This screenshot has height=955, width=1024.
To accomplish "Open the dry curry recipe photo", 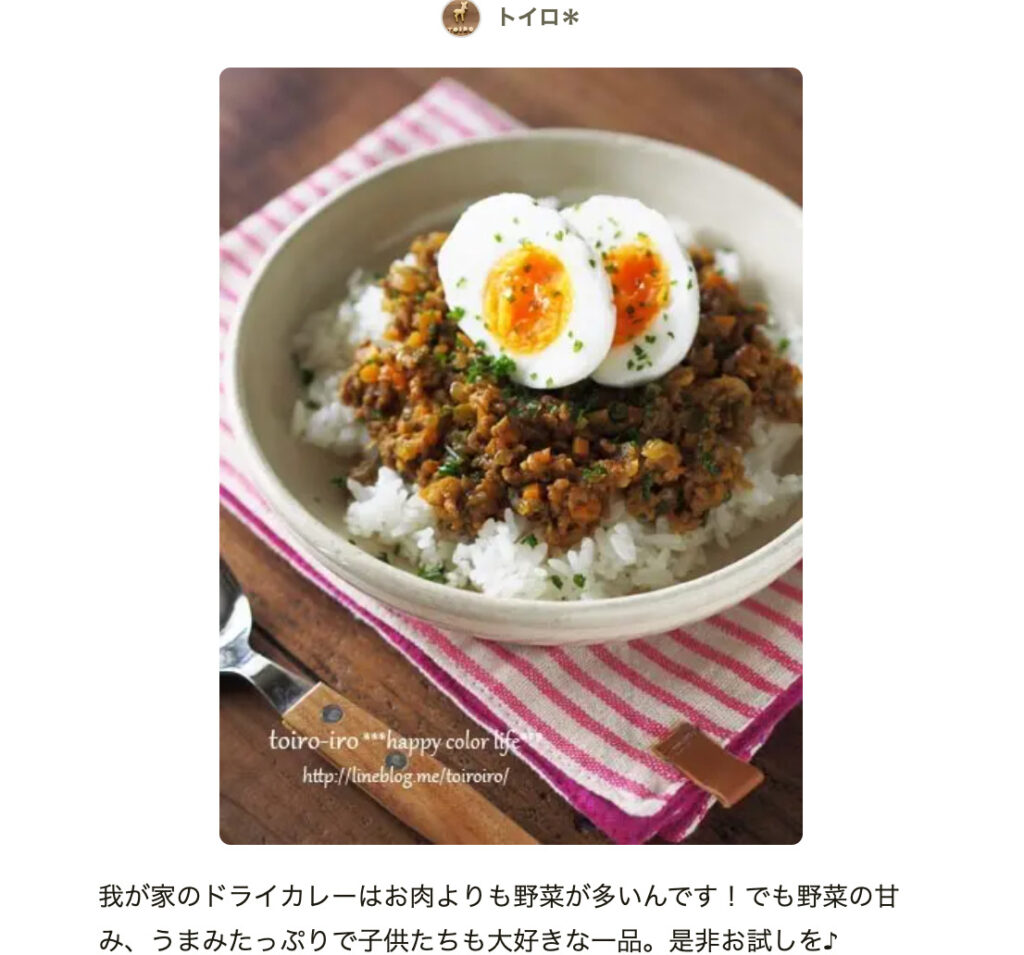I will [510, 455].
